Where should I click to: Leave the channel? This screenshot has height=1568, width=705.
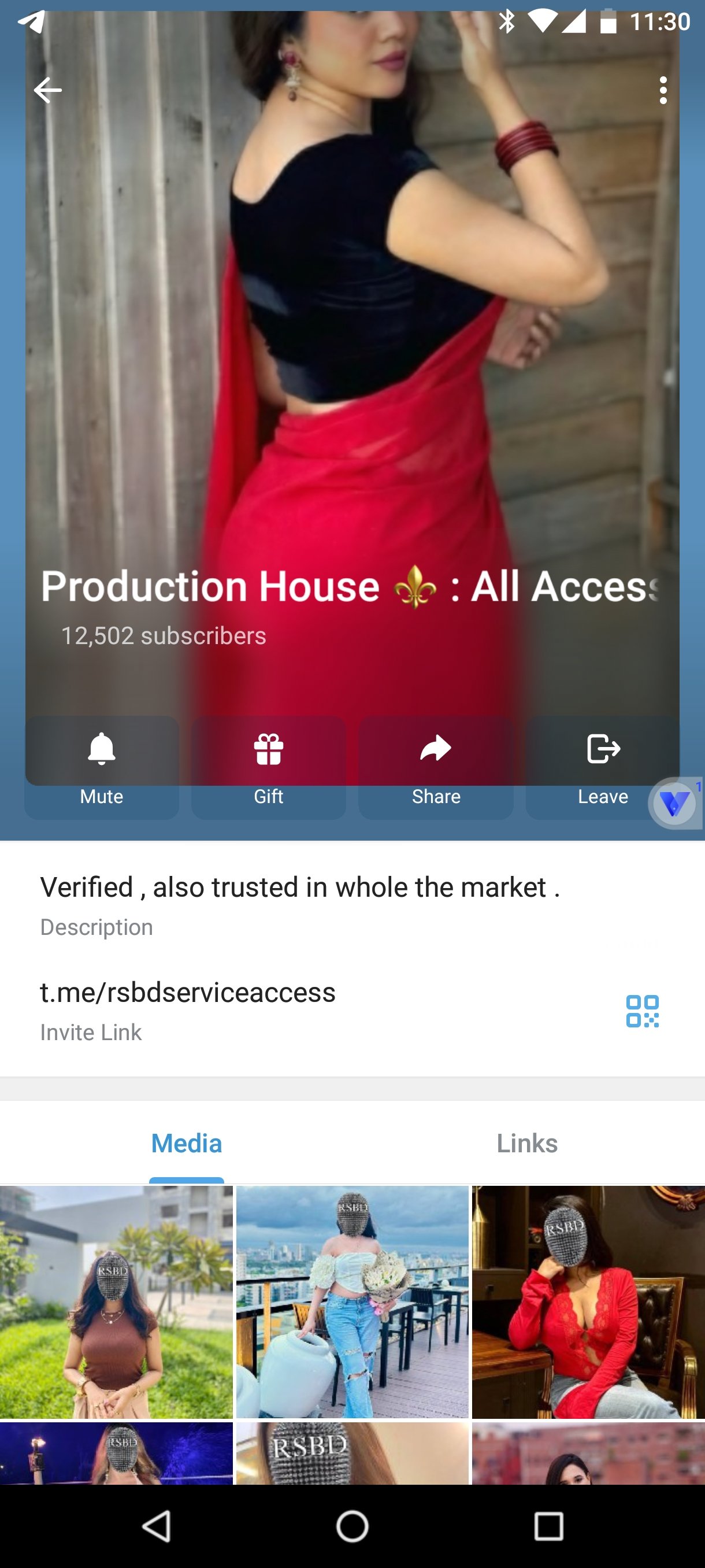coord(602,767)
